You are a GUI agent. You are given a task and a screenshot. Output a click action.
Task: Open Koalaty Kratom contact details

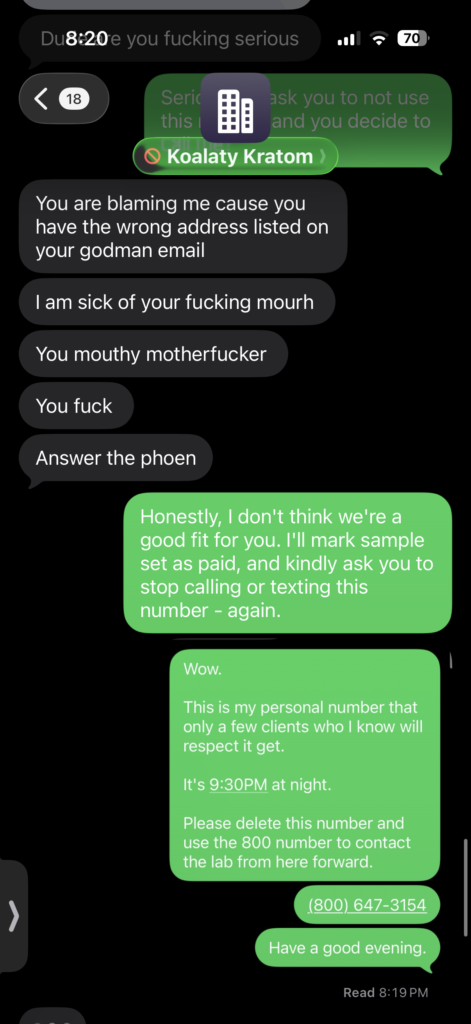[x=235, y=156]
